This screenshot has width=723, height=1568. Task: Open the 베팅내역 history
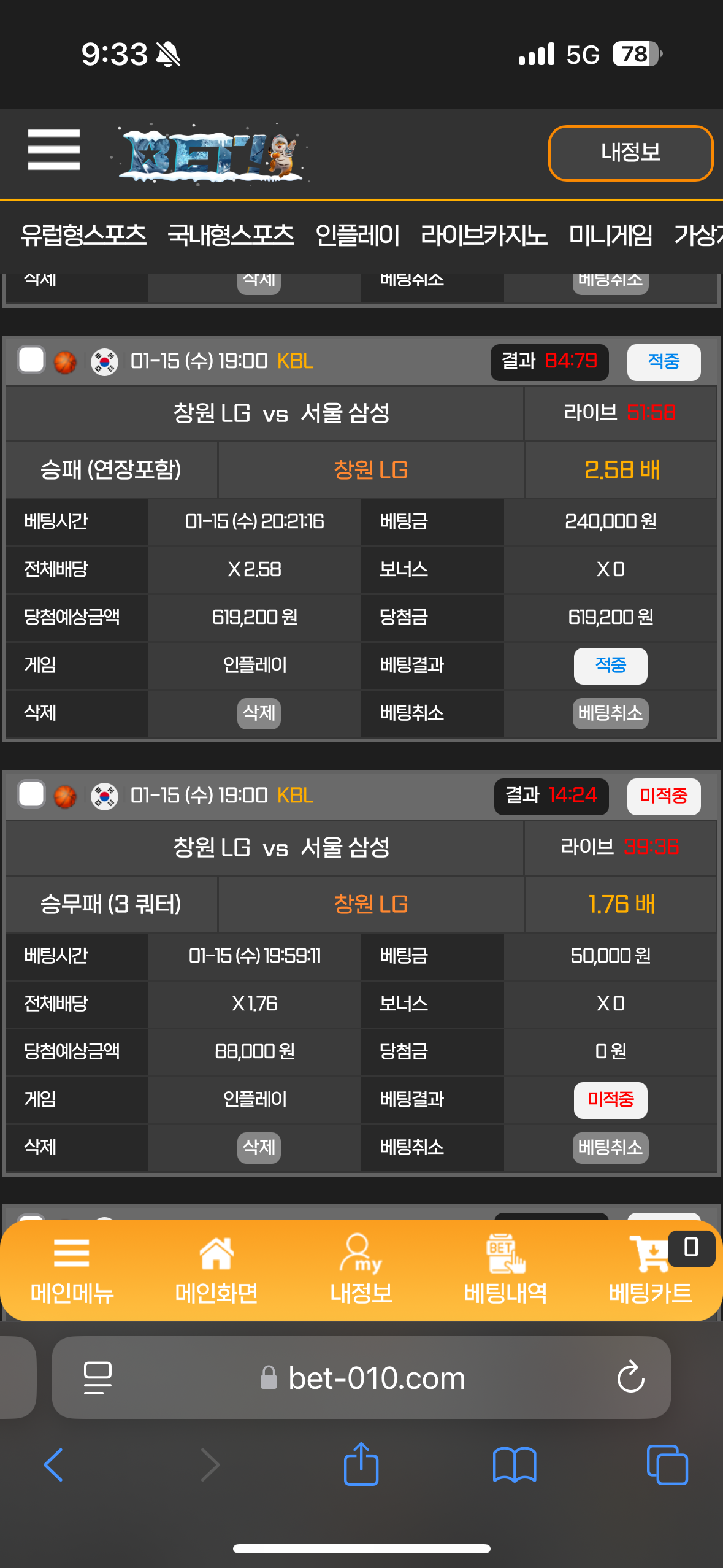tap(505, 1270)
